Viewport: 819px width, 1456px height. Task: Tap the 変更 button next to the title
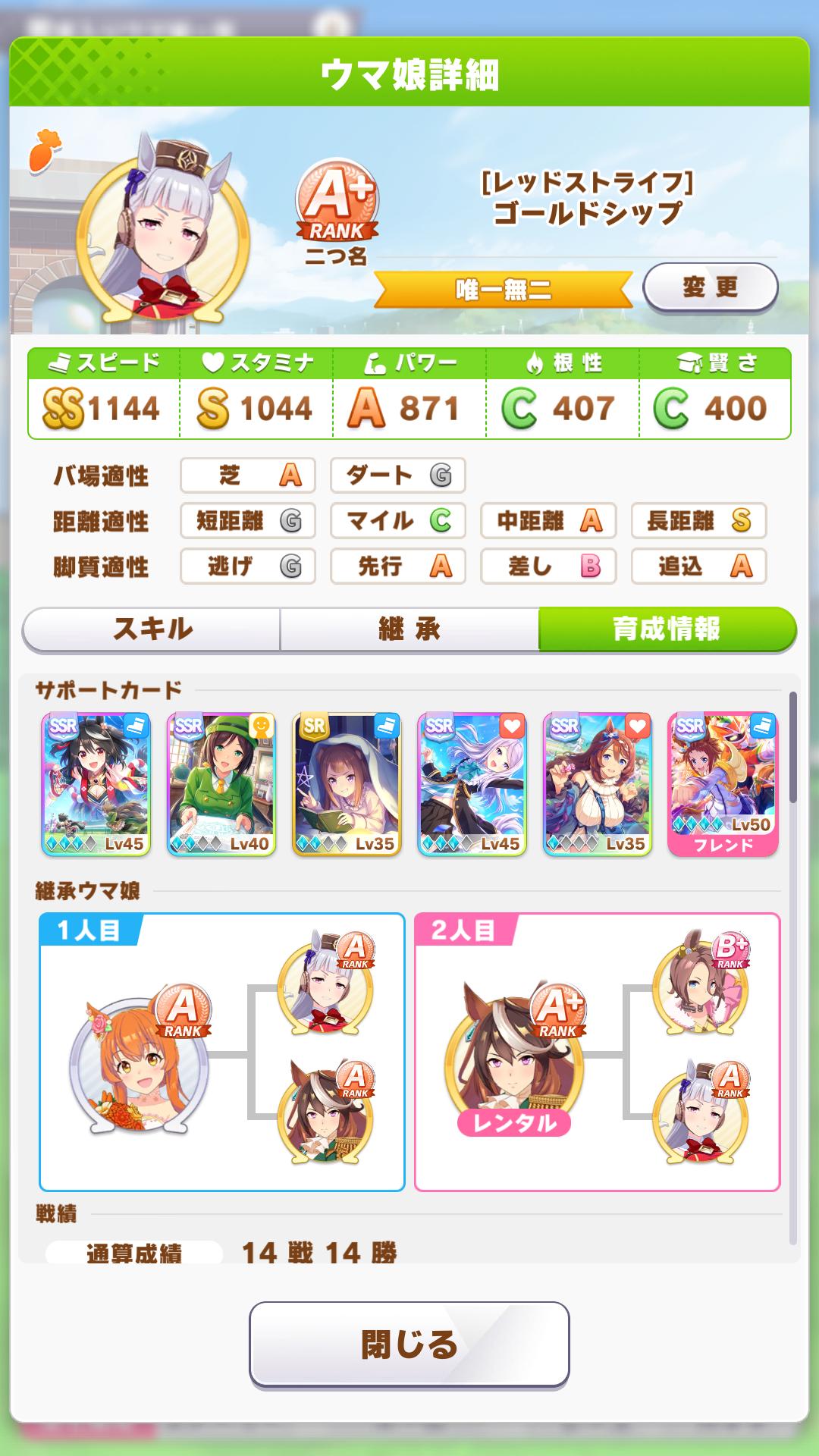710,287
